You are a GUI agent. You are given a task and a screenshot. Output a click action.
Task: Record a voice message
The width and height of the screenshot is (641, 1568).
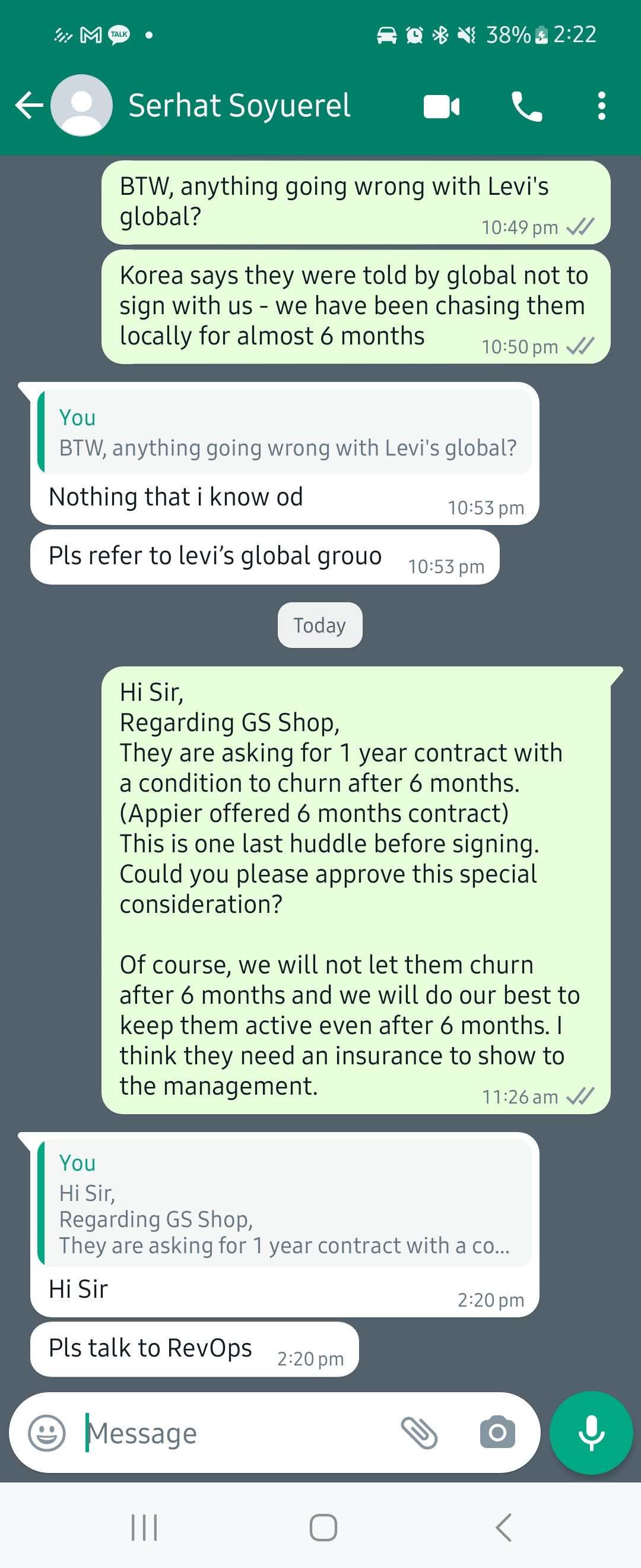pyautogui.click(x=591, y=1433)
